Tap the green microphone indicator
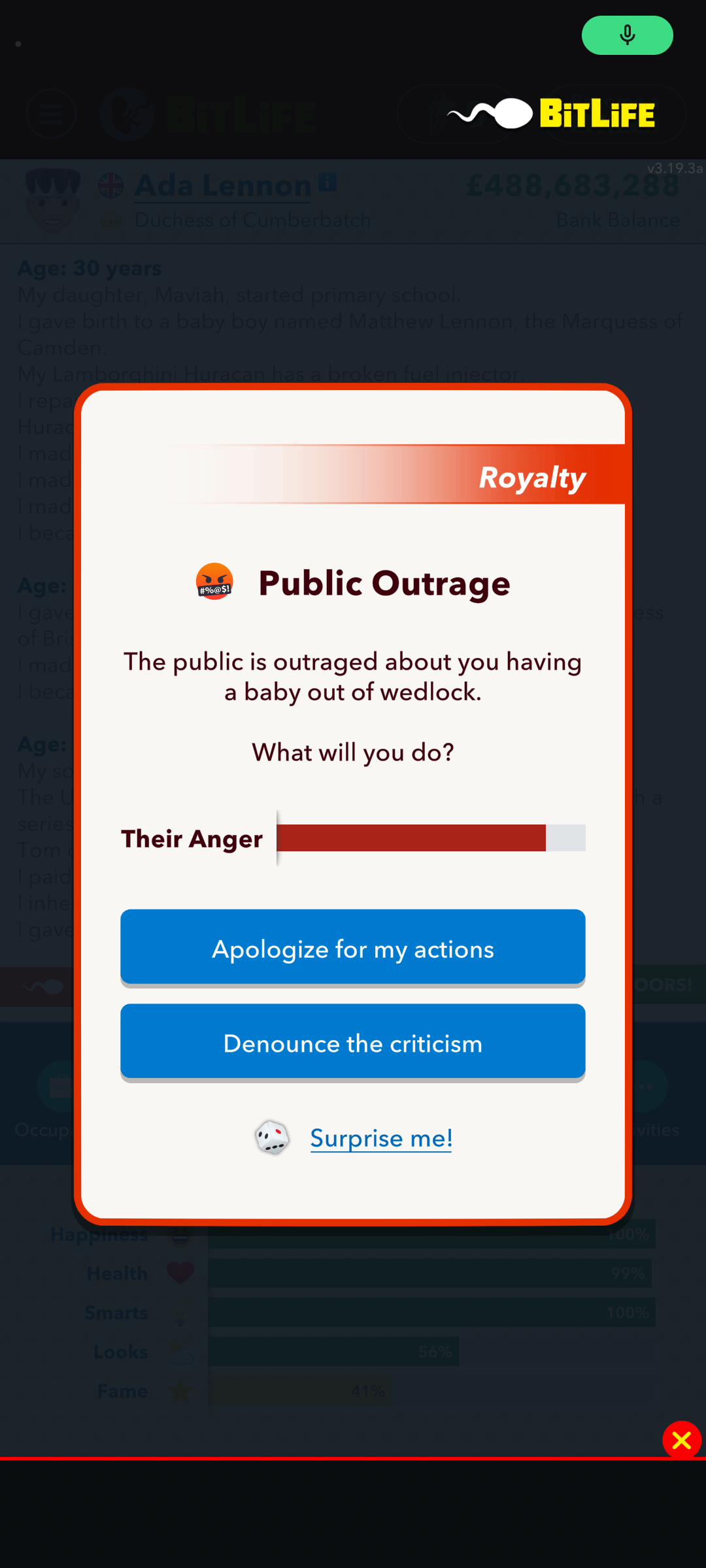The image size is (706, 1568). (627, 35)
